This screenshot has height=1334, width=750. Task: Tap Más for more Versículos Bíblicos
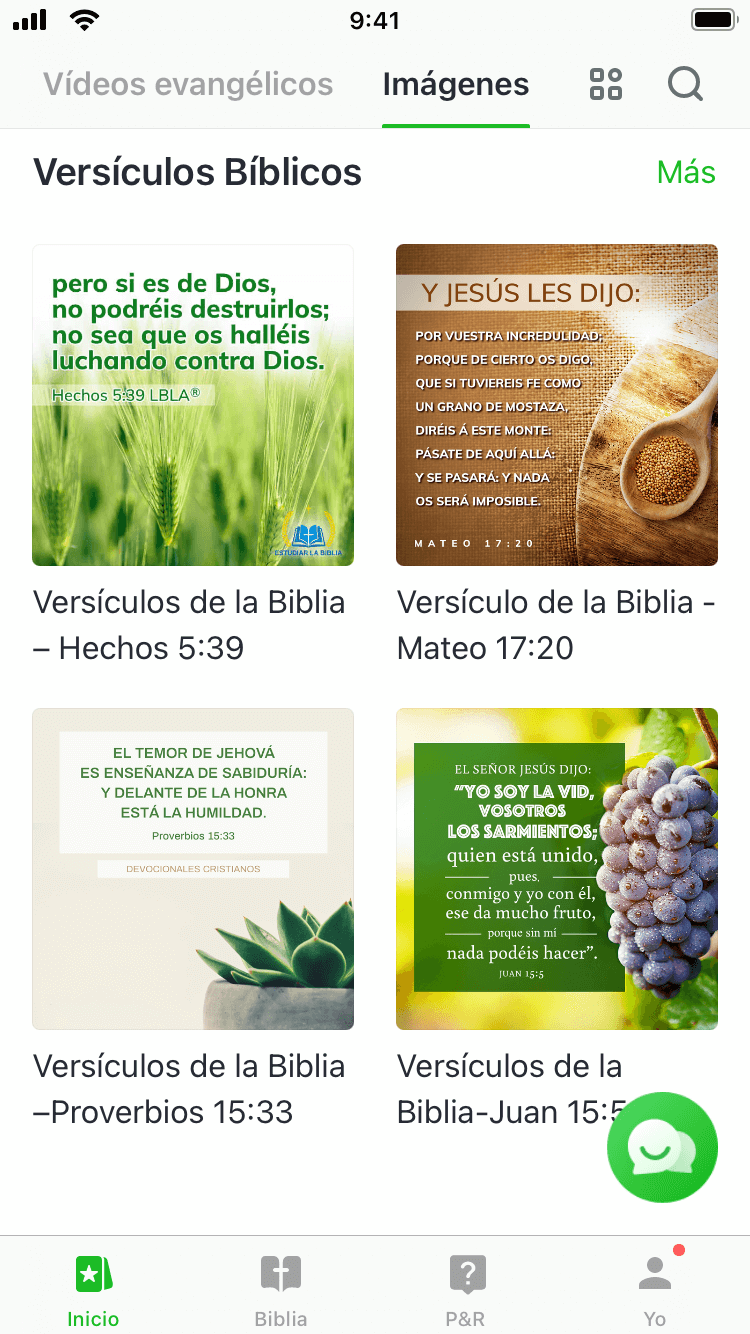pos(686,172)
